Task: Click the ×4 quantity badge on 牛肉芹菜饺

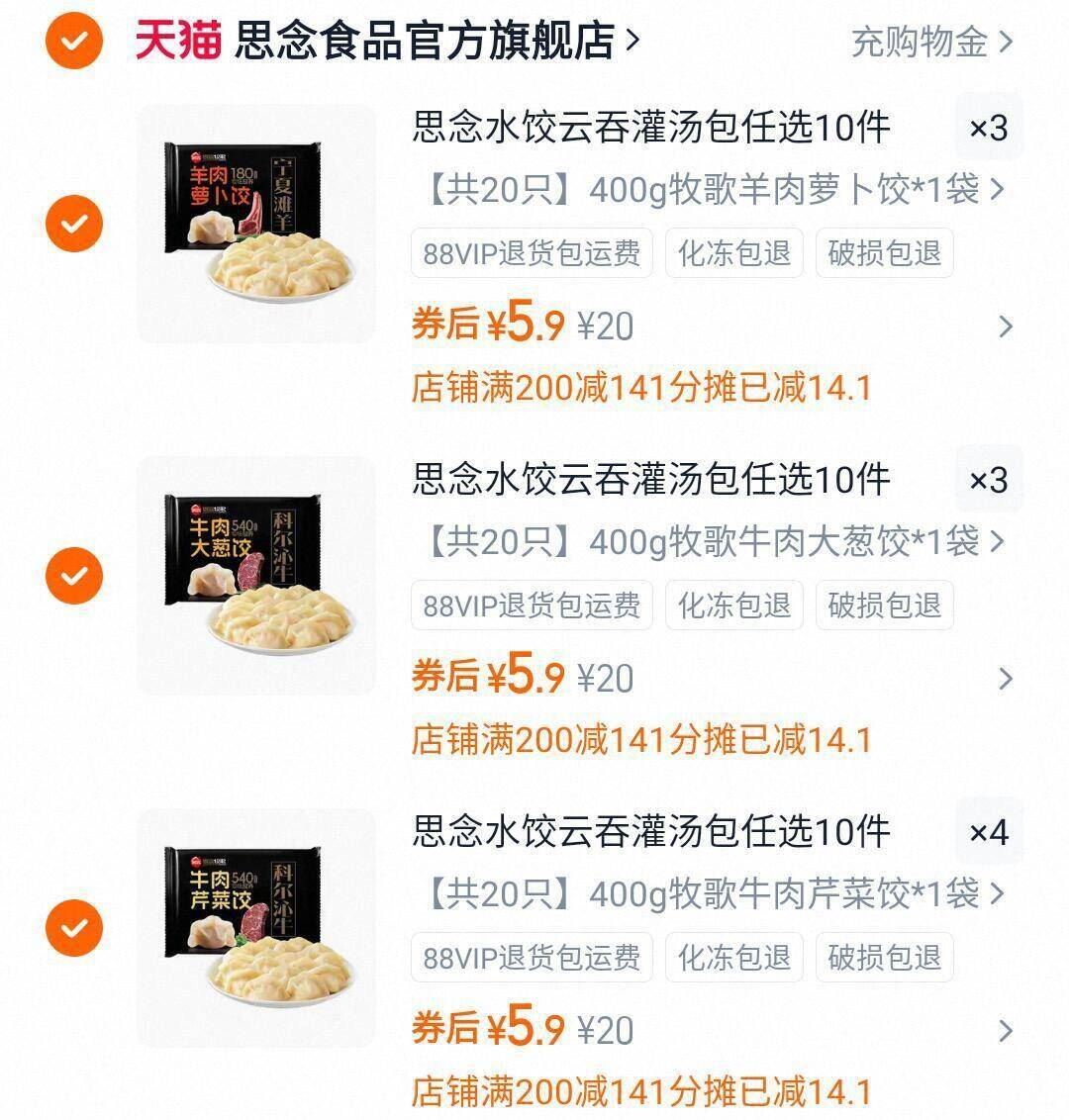Action: click(990, 834)
